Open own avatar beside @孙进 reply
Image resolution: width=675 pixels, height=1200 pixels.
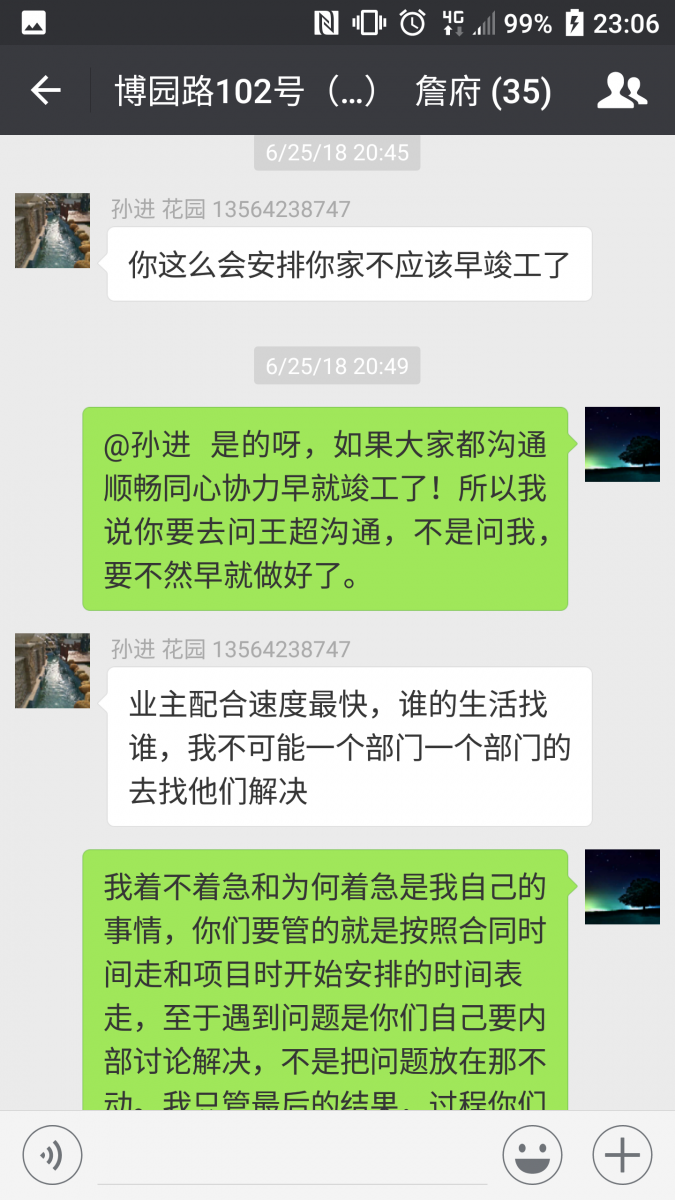[622, 445]
